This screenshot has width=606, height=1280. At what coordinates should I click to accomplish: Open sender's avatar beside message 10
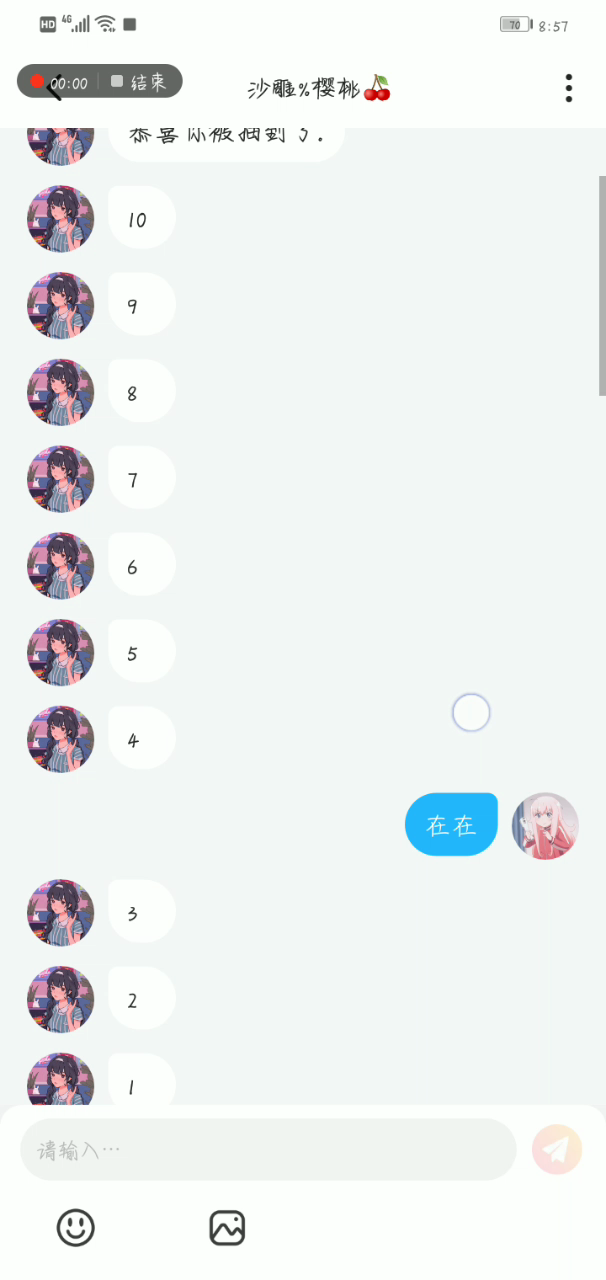coord(60,219)
